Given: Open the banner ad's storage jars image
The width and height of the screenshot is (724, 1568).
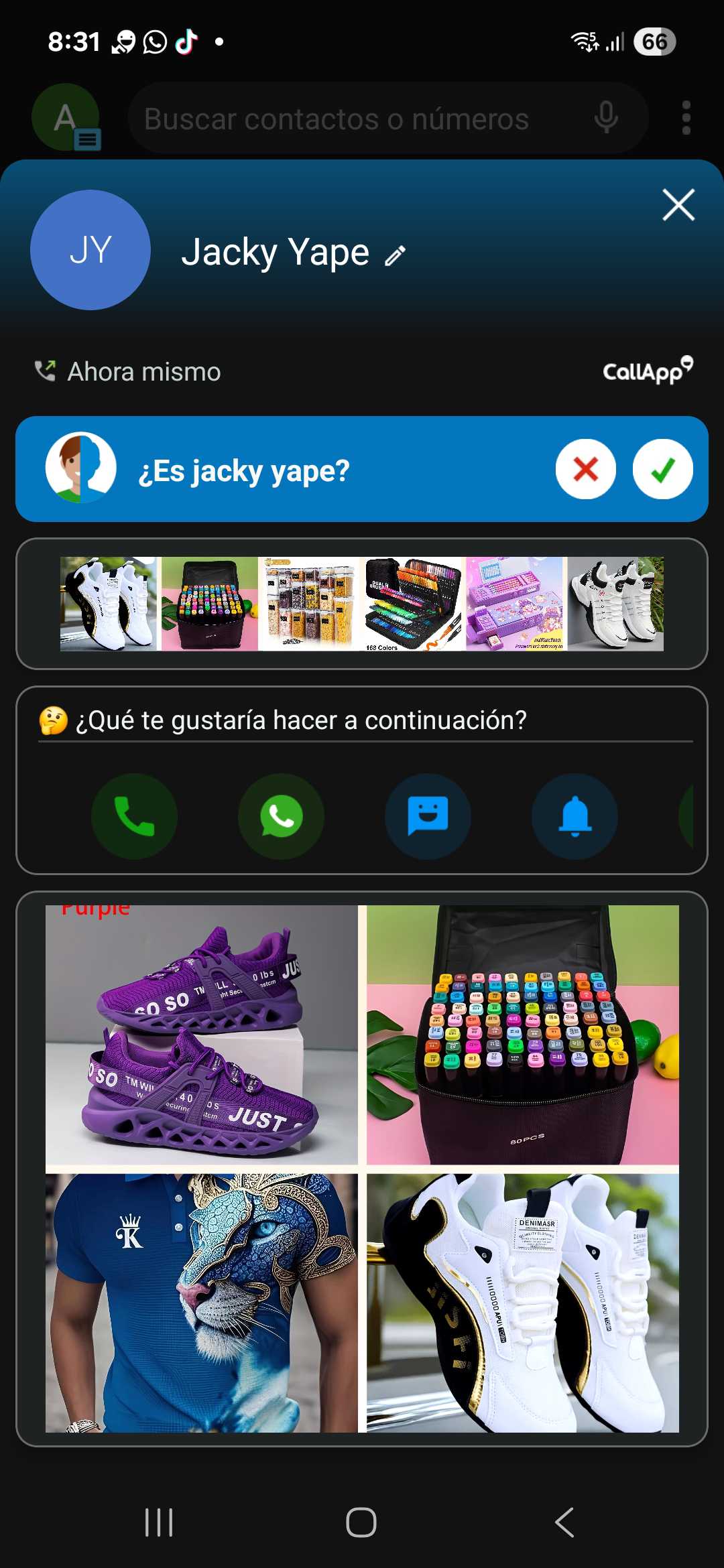Looking at the screenshot, I should (x=310, y=604).
